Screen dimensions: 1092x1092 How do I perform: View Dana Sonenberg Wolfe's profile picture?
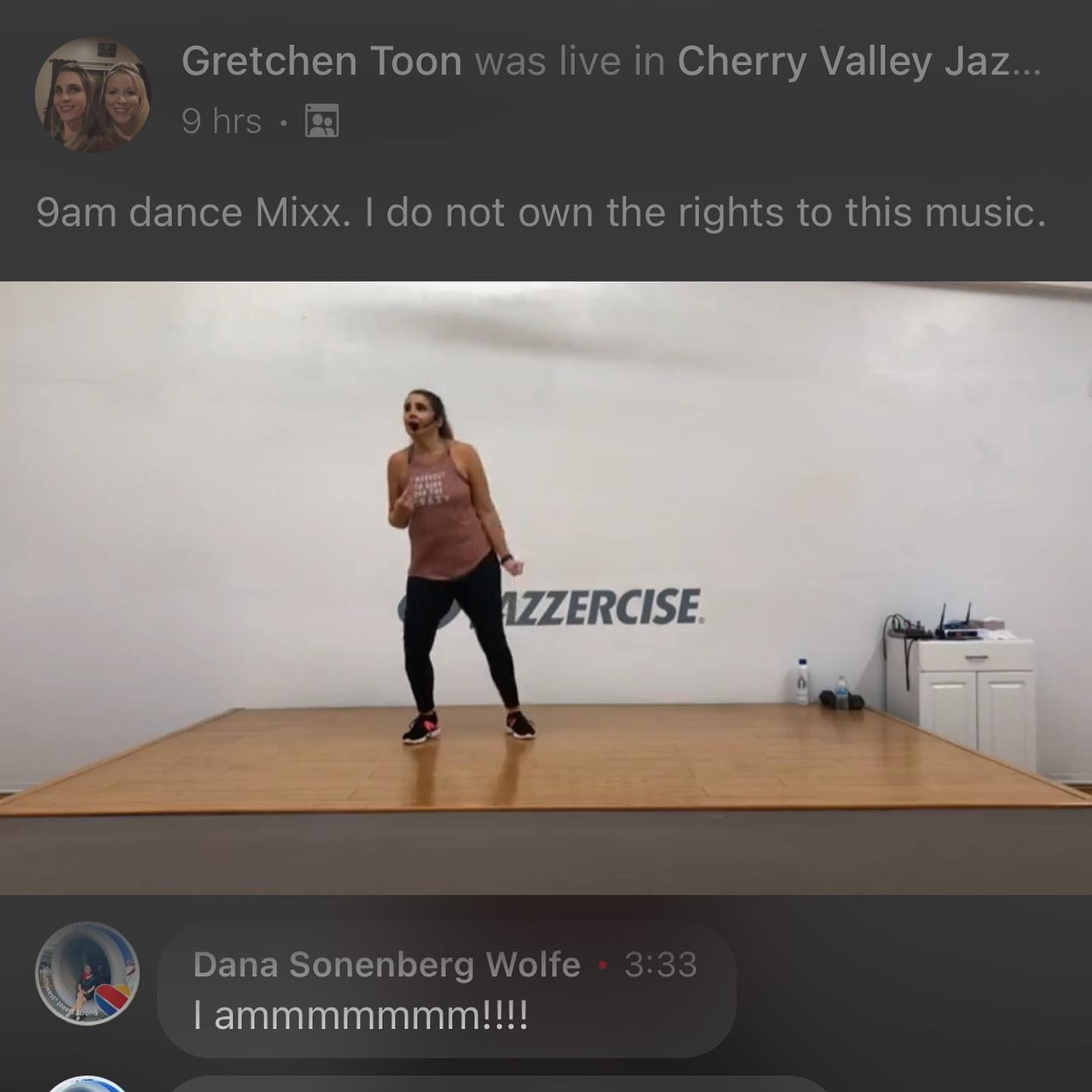pyautogui.click(x=87, y=973)
